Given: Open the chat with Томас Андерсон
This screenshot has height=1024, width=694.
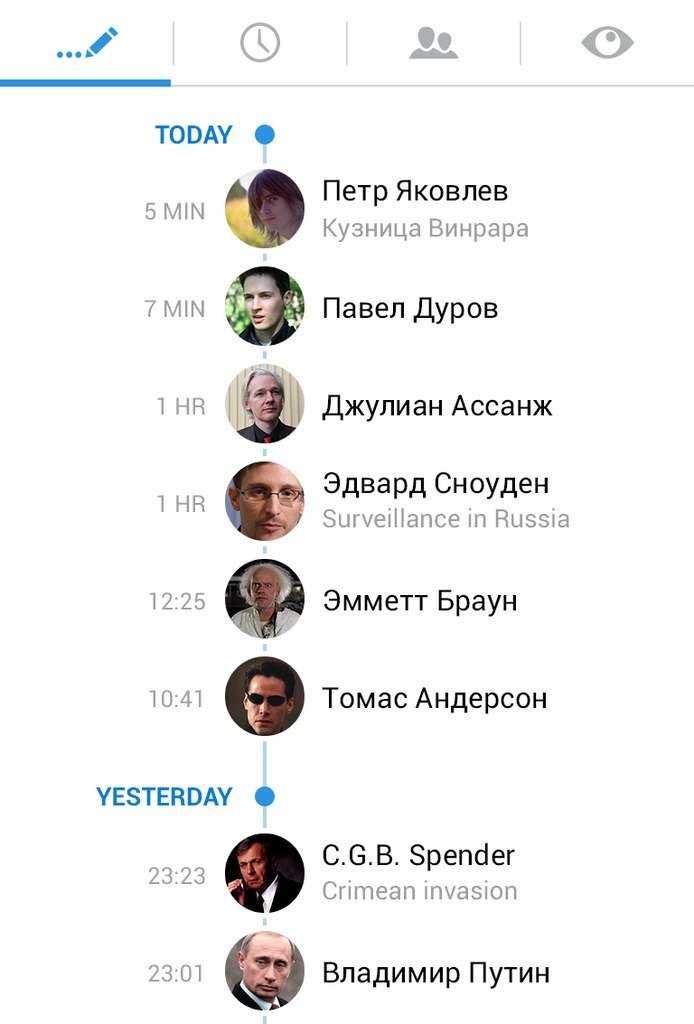Looking at the screenshot, I should 434,698.
